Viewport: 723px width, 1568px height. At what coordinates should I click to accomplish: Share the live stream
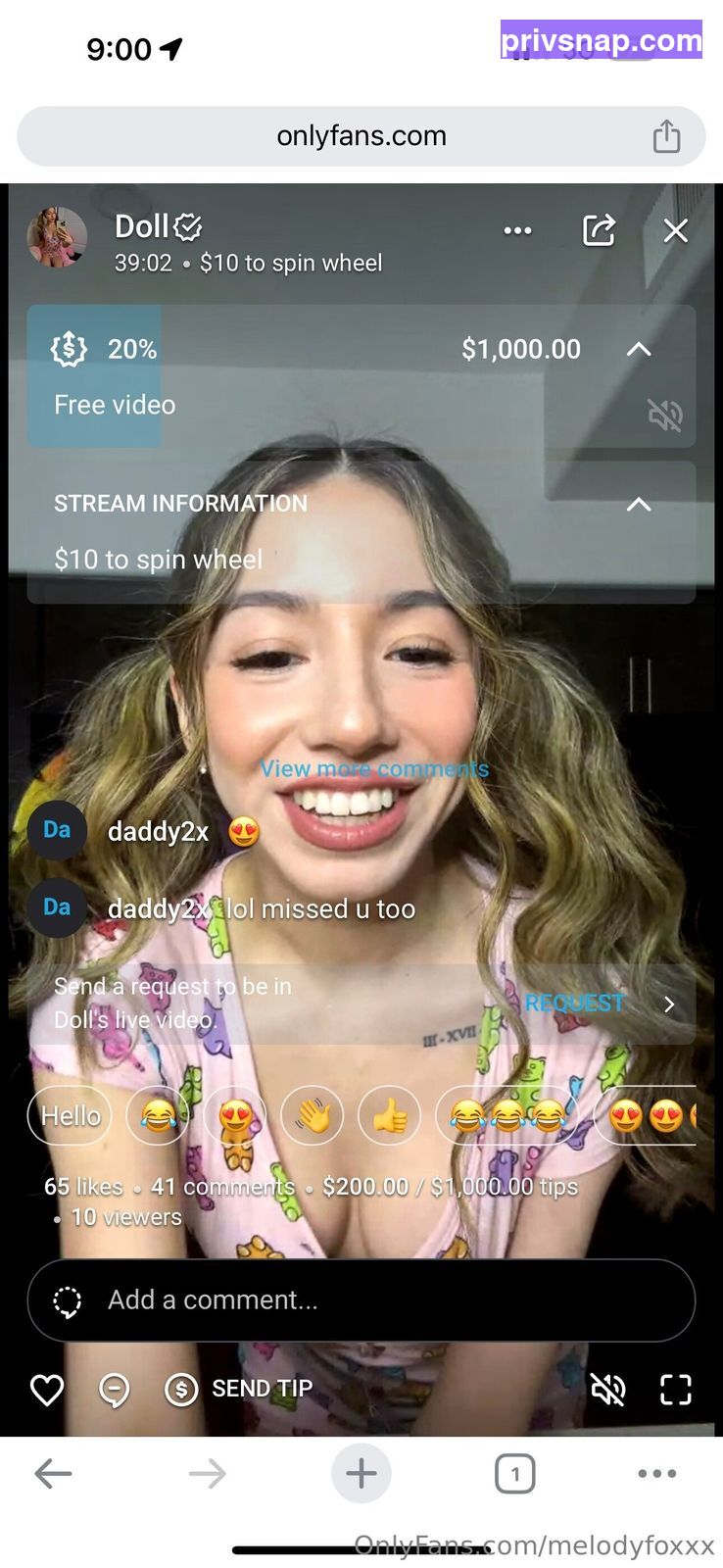599,230
